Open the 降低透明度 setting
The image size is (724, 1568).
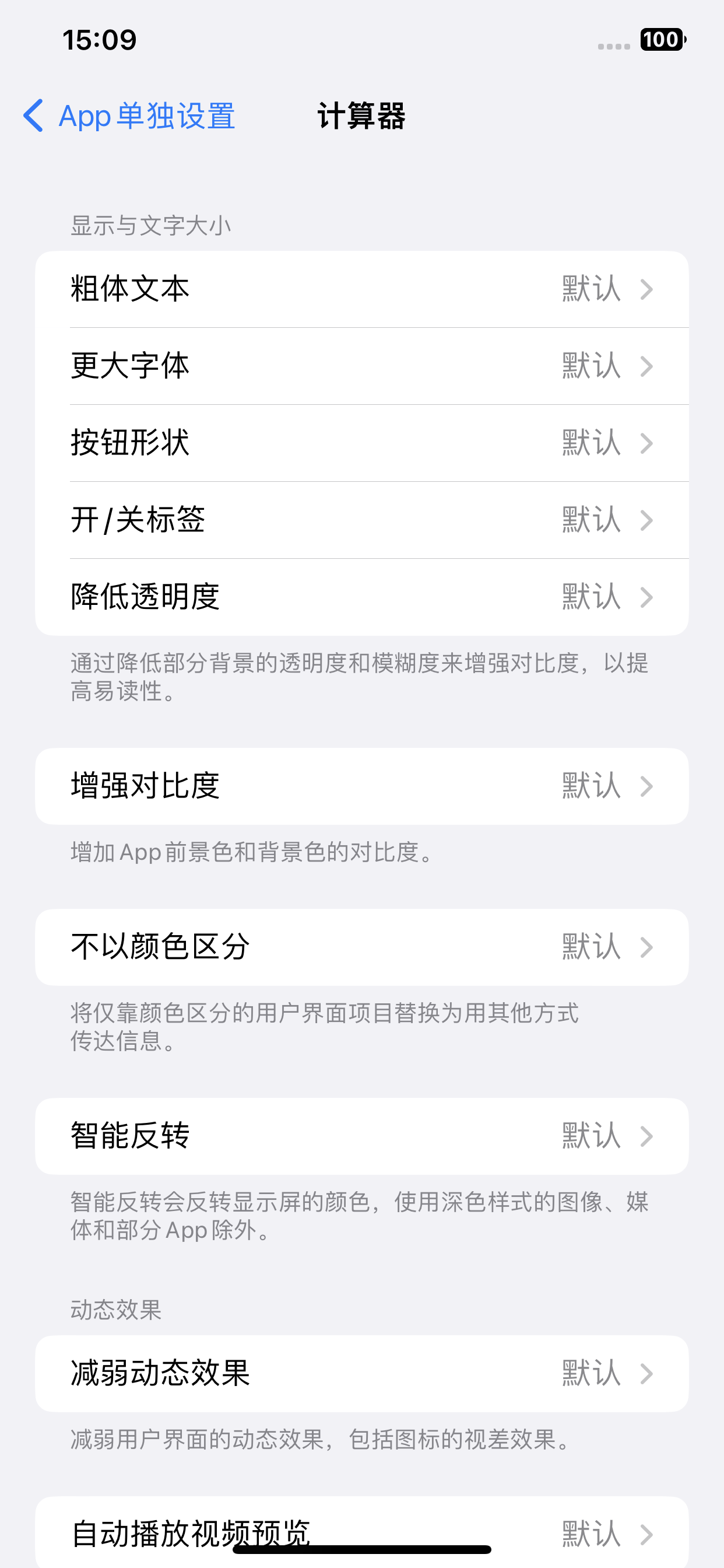tap(362, 597)
